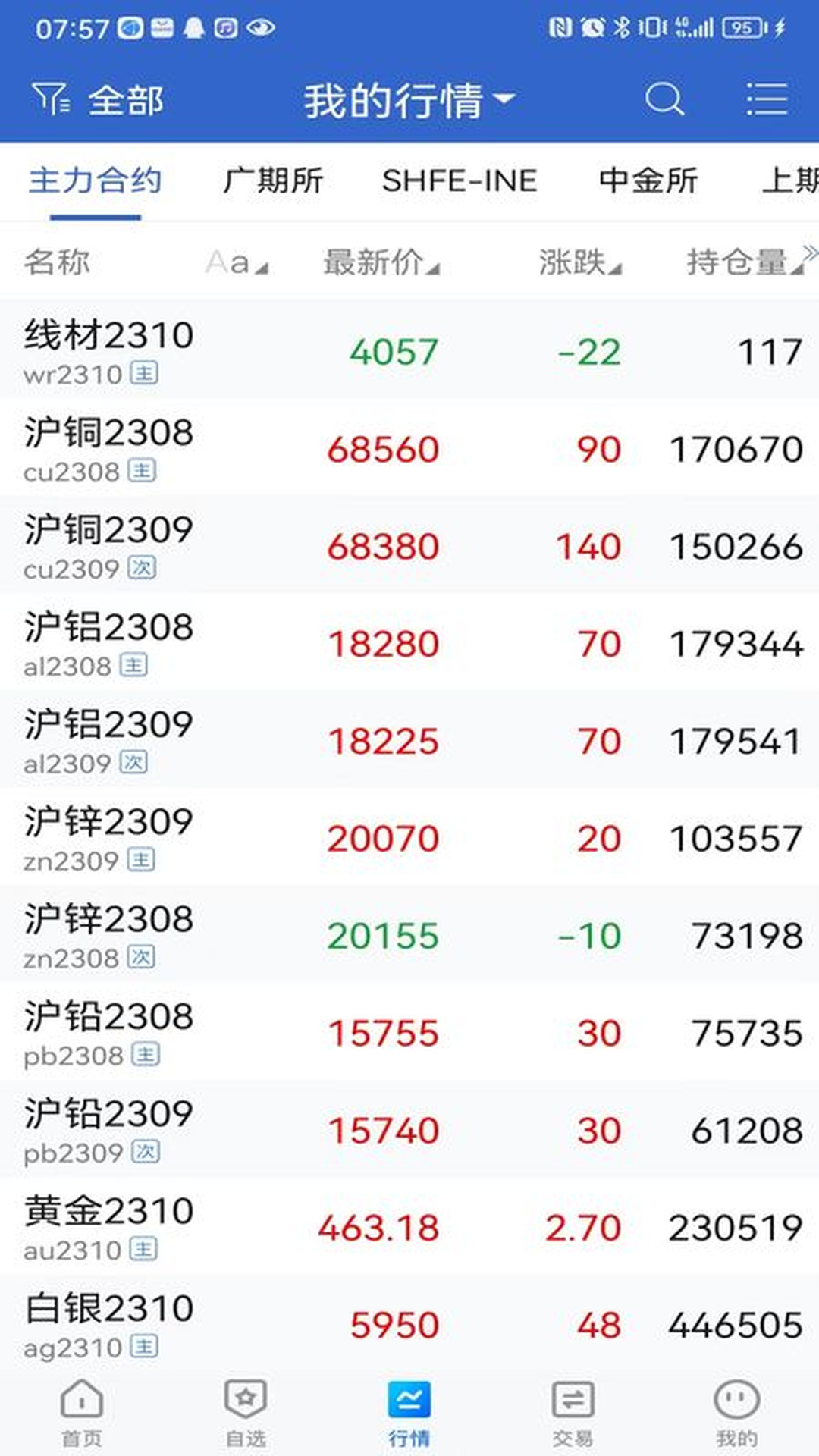Open the 交易 tab
819x1456 pixels.
click(573, 1411)
